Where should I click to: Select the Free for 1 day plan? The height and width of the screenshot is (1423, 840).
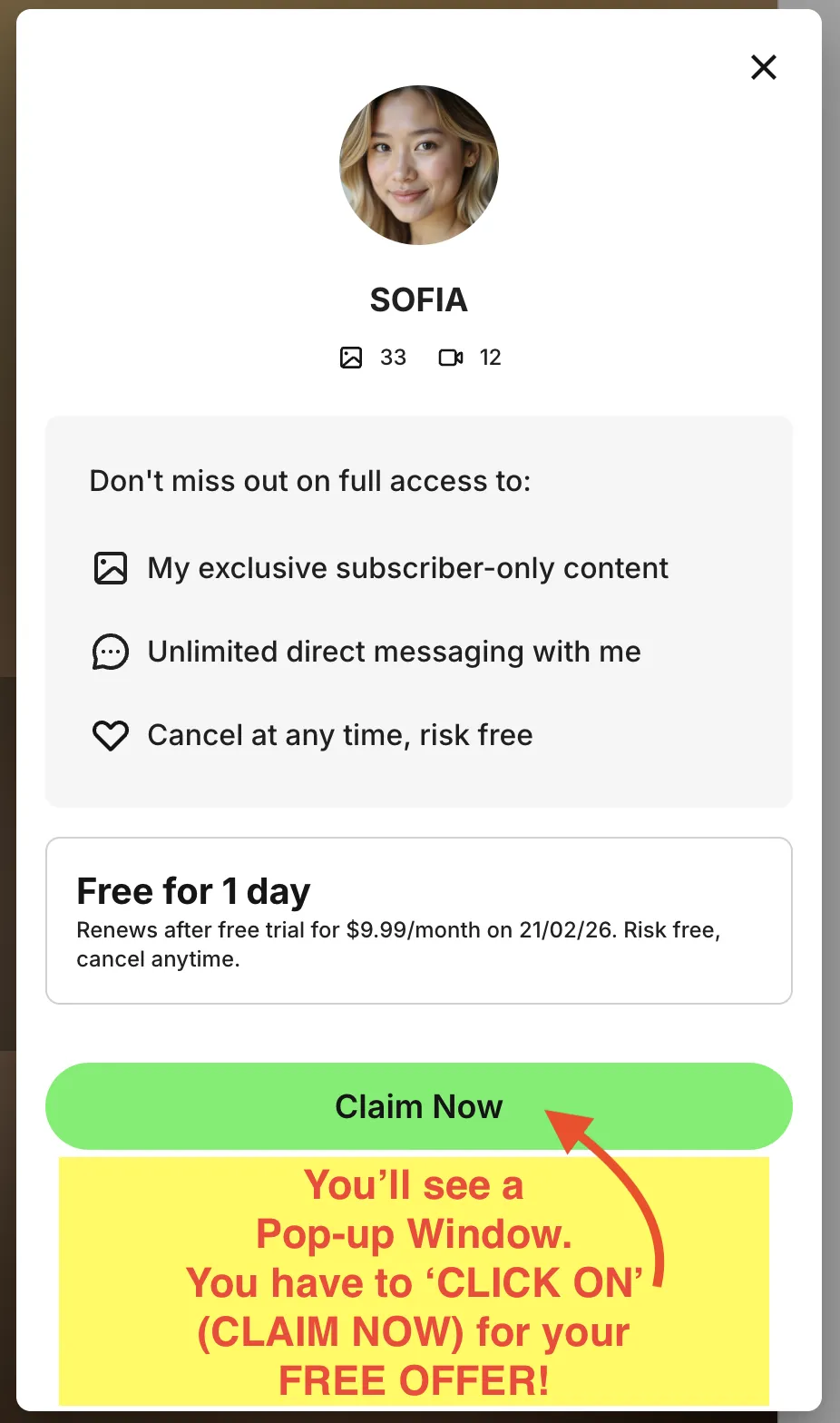(x=418, y=920)
